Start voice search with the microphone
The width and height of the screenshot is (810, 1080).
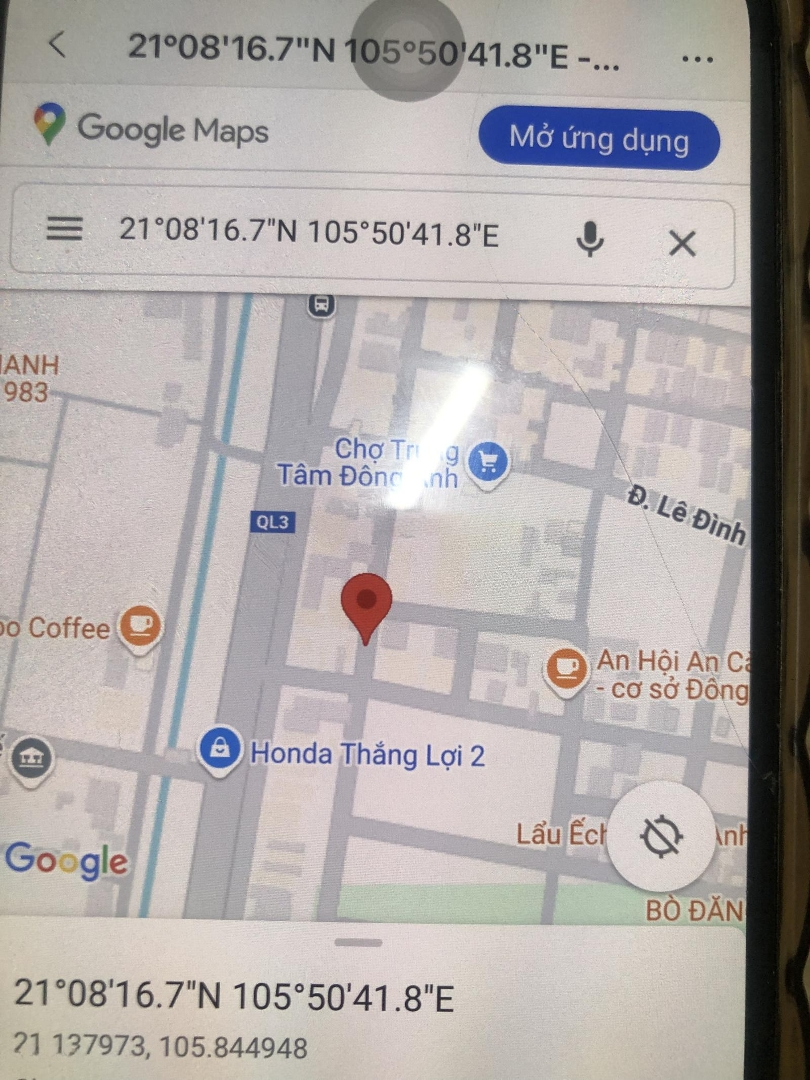click(x=590, y=240)
